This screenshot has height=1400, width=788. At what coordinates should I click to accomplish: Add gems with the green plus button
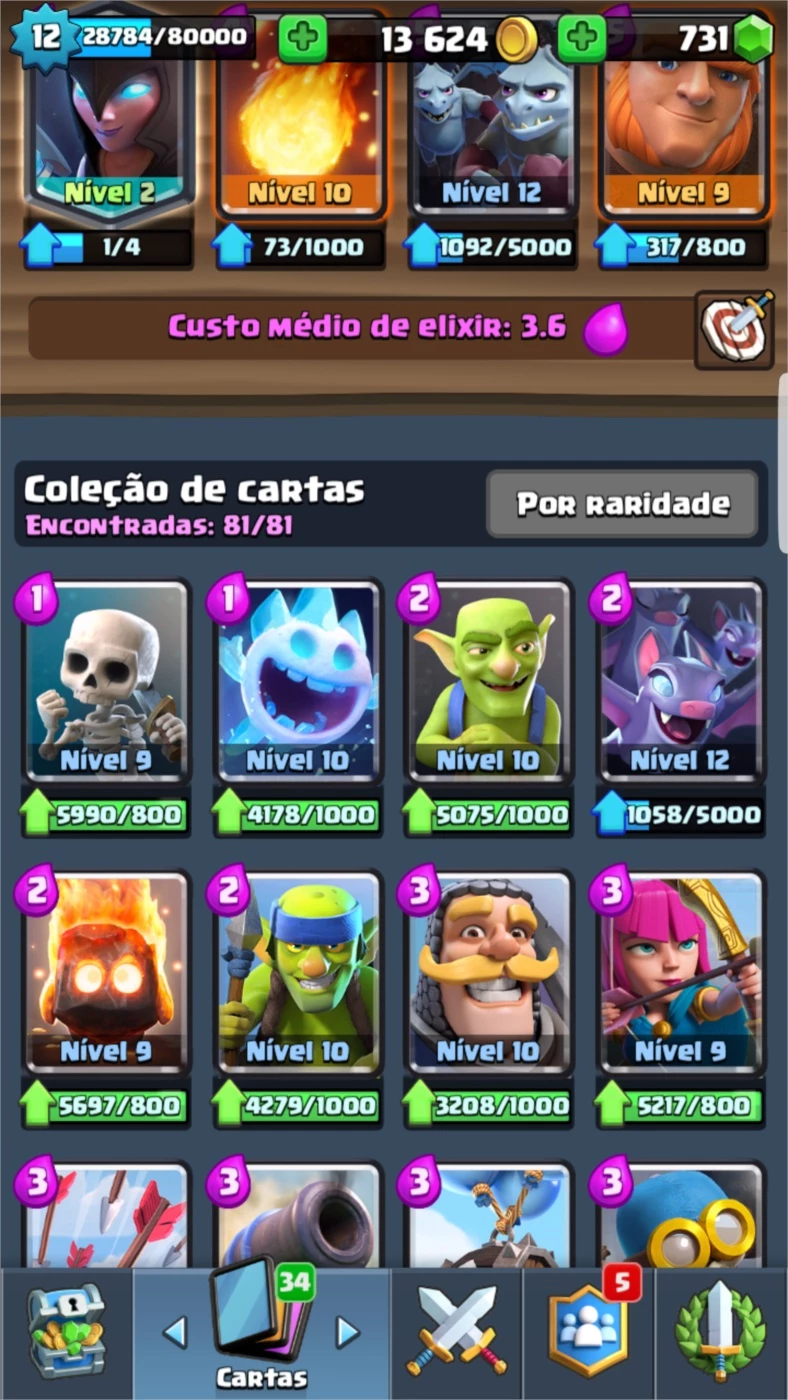(582, 39)
